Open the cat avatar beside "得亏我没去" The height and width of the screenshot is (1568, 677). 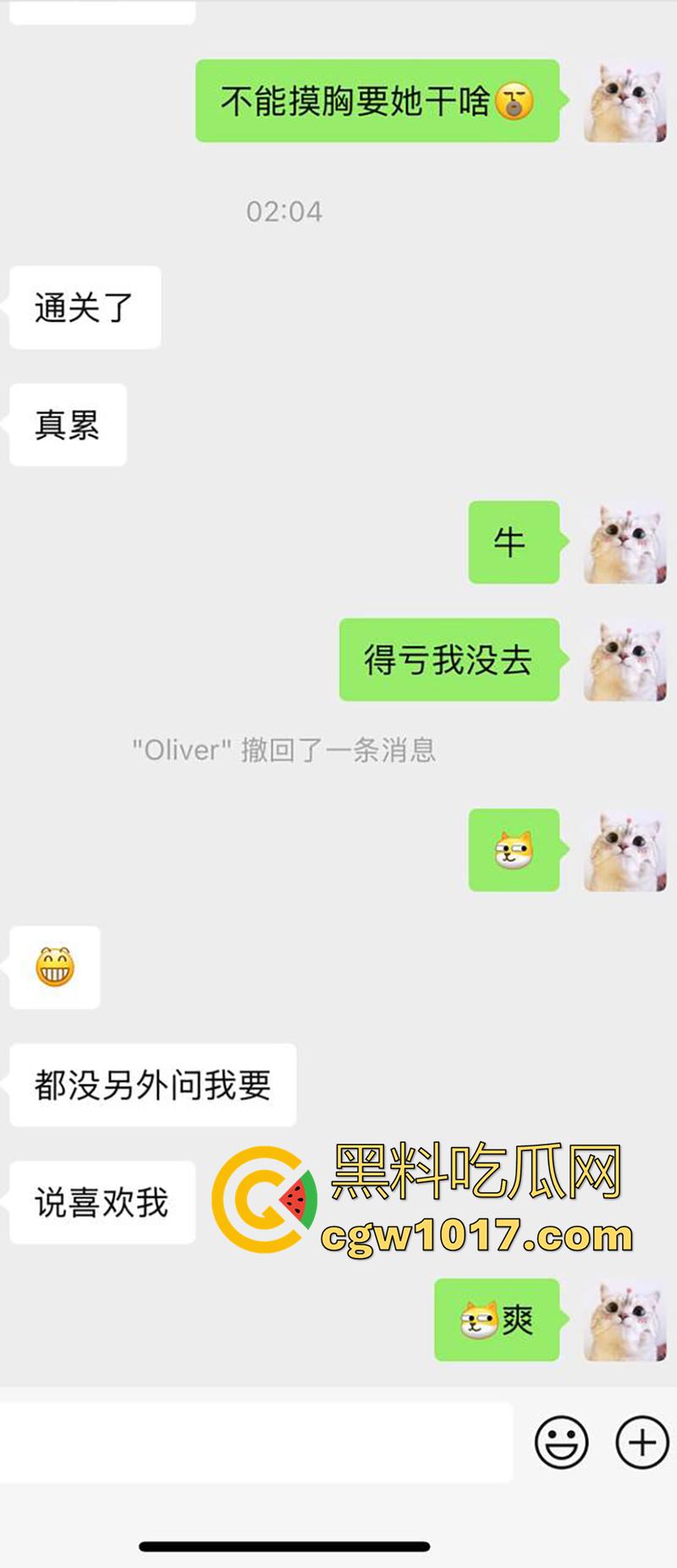coord(625,660)
